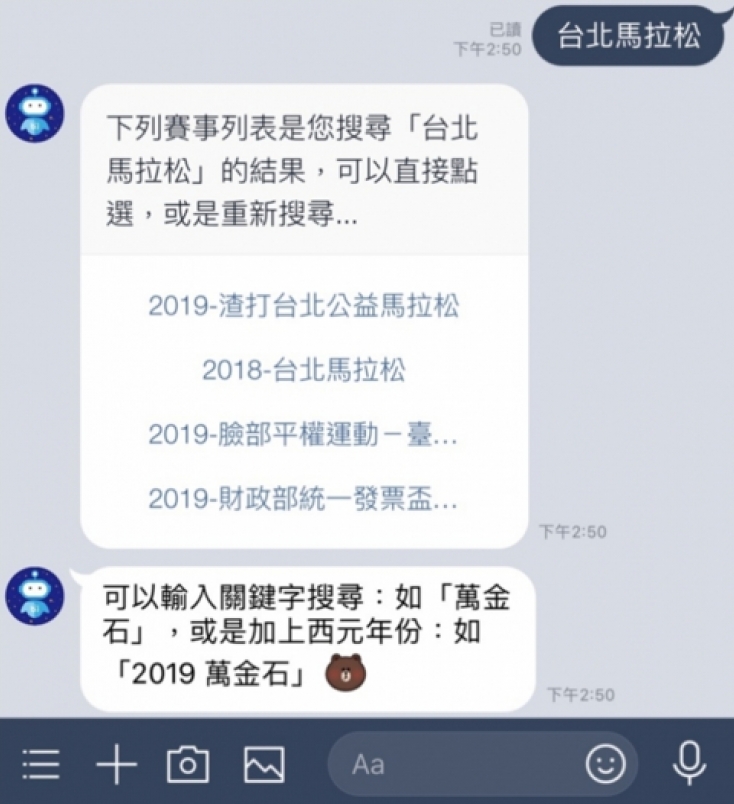Viewport: 734px width, 804px height.
Task: Open the chat menu list icon
Action: 41,765
